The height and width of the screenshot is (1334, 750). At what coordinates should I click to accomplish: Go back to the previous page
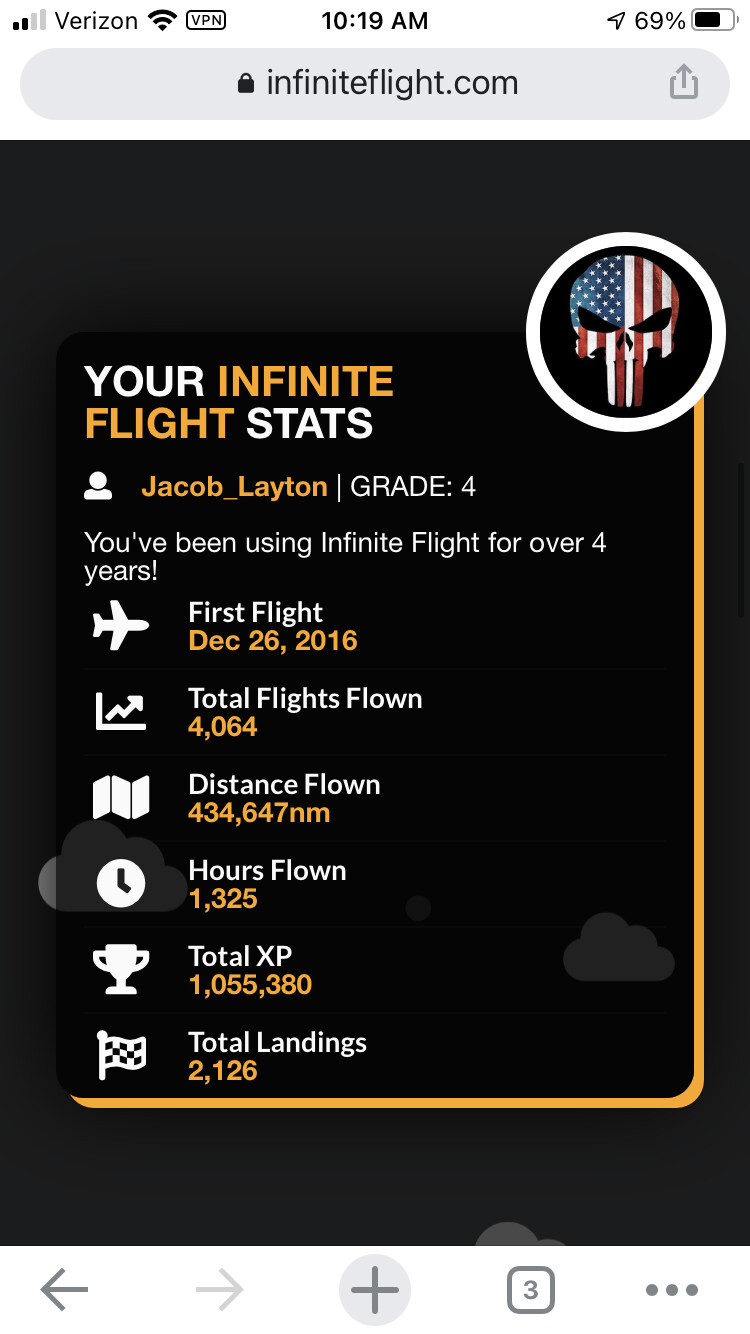65,1290
